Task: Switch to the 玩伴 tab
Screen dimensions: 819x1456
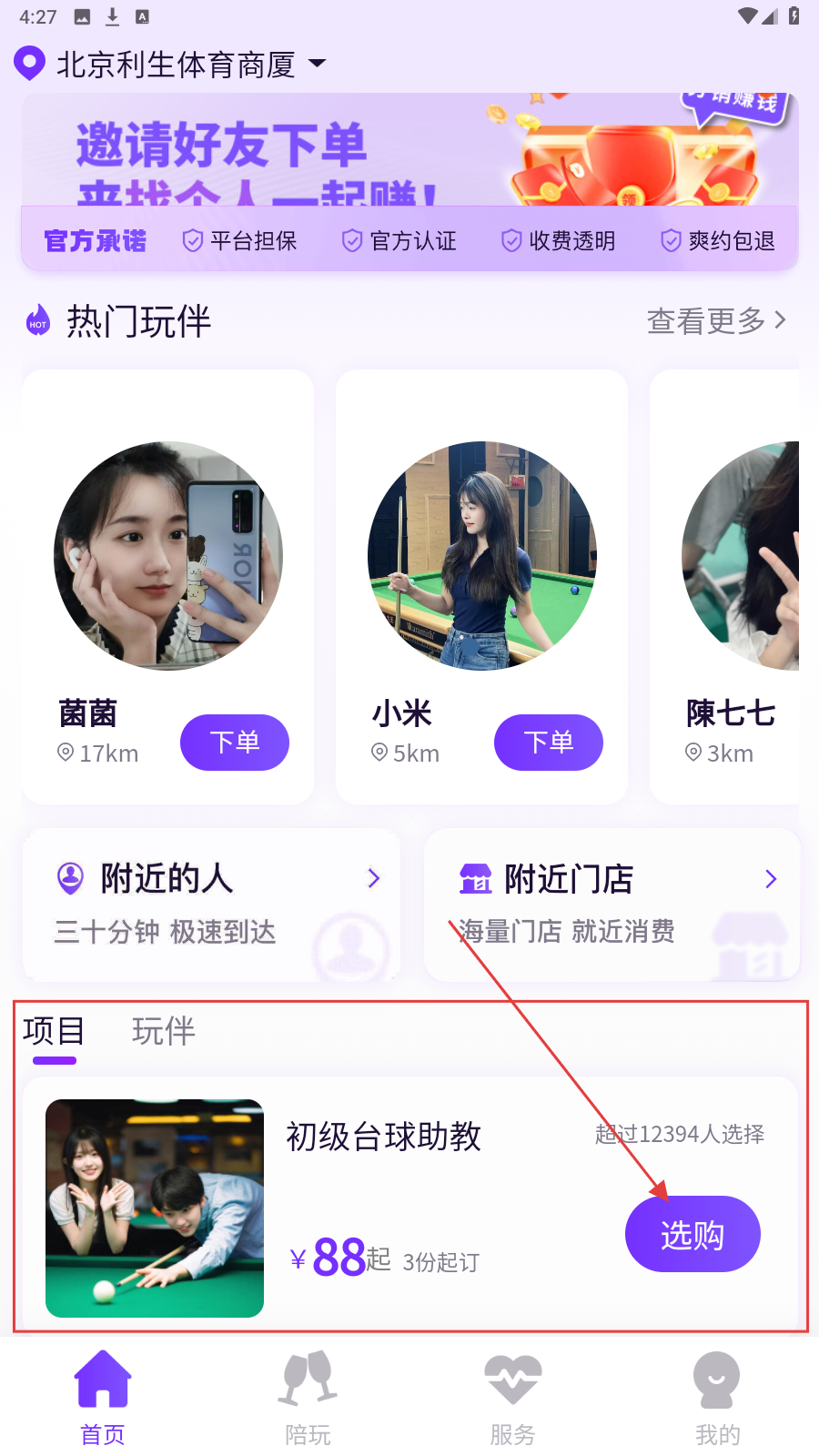Action: tap(164, 1032)
